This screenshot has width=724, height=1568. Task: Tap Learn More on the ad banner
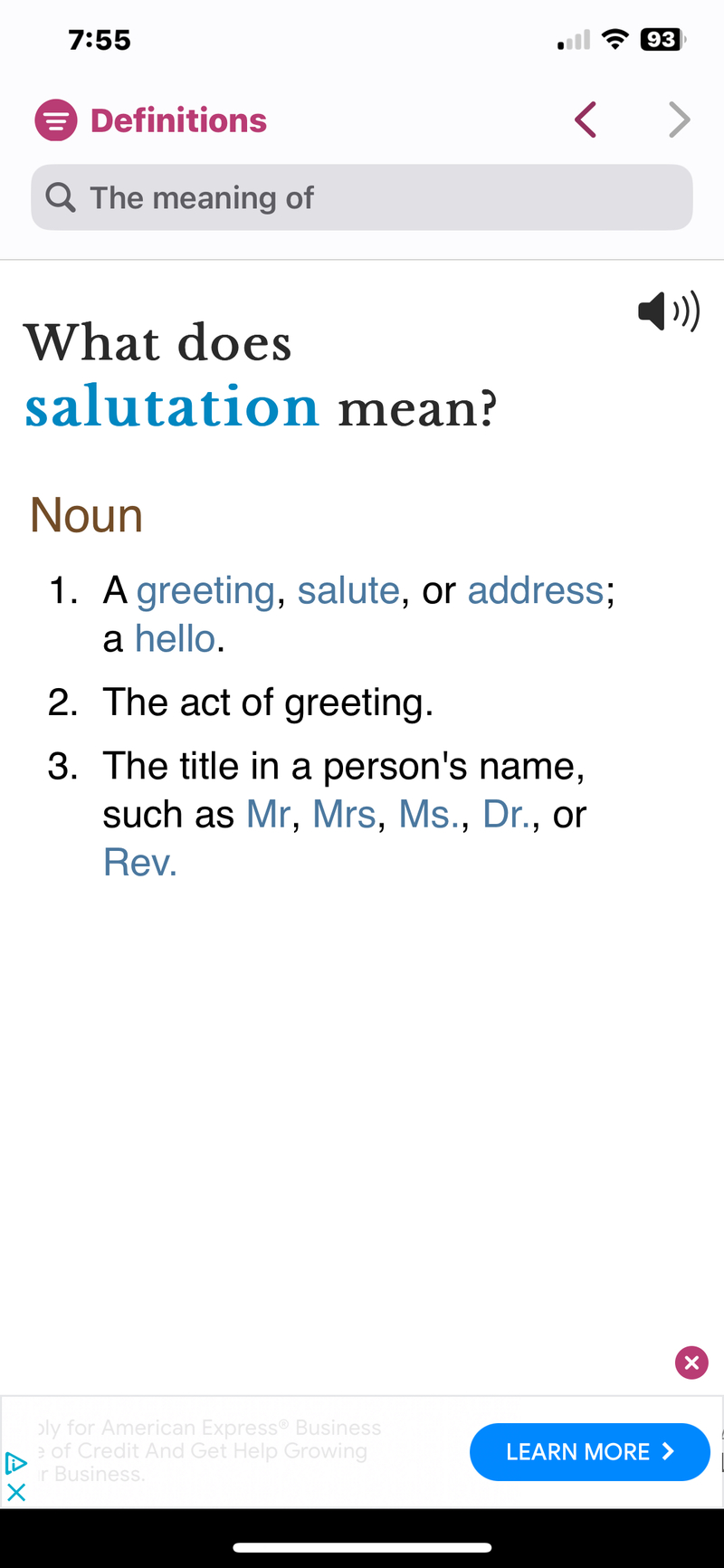tap(589, 1452)
